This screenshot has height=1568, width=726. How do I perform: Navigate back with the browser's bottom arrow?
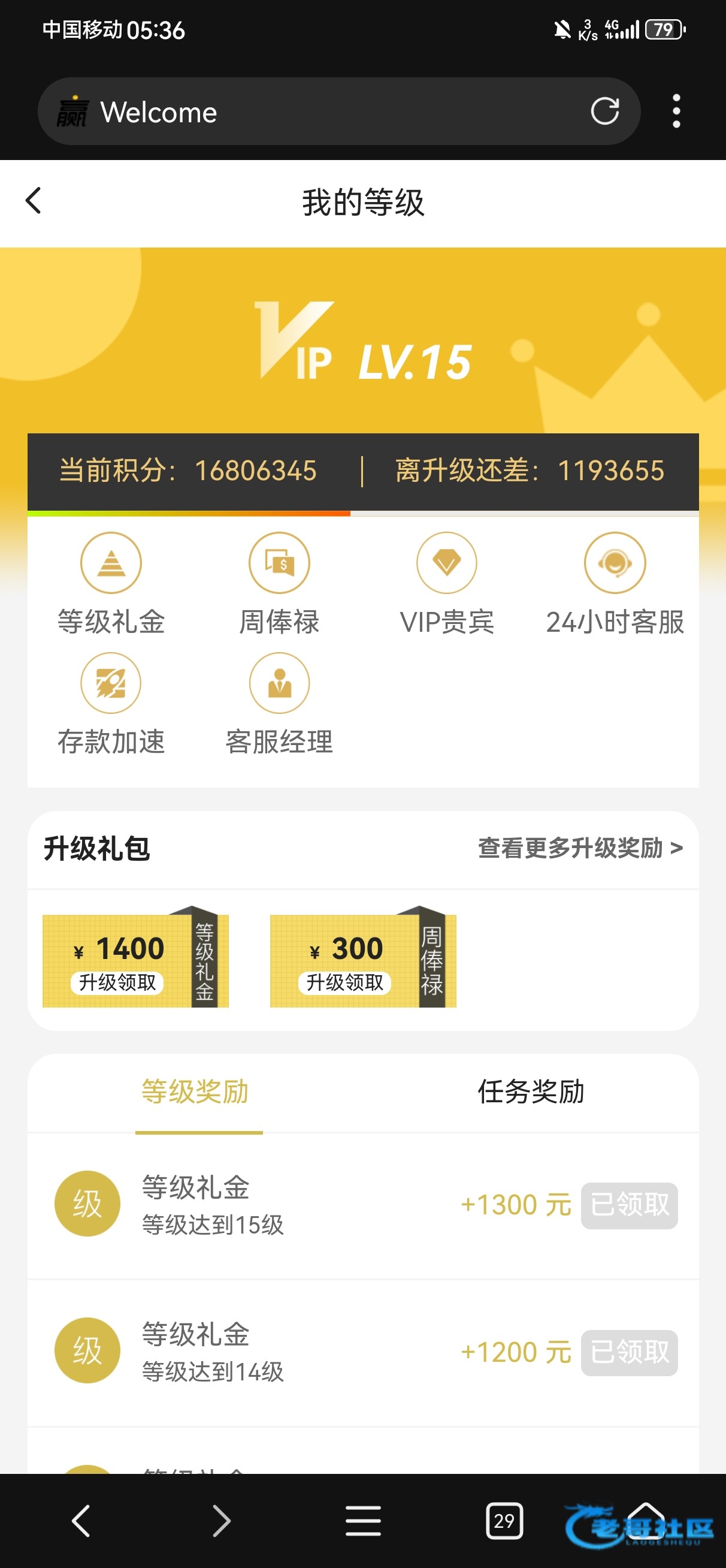[81, 1521]
